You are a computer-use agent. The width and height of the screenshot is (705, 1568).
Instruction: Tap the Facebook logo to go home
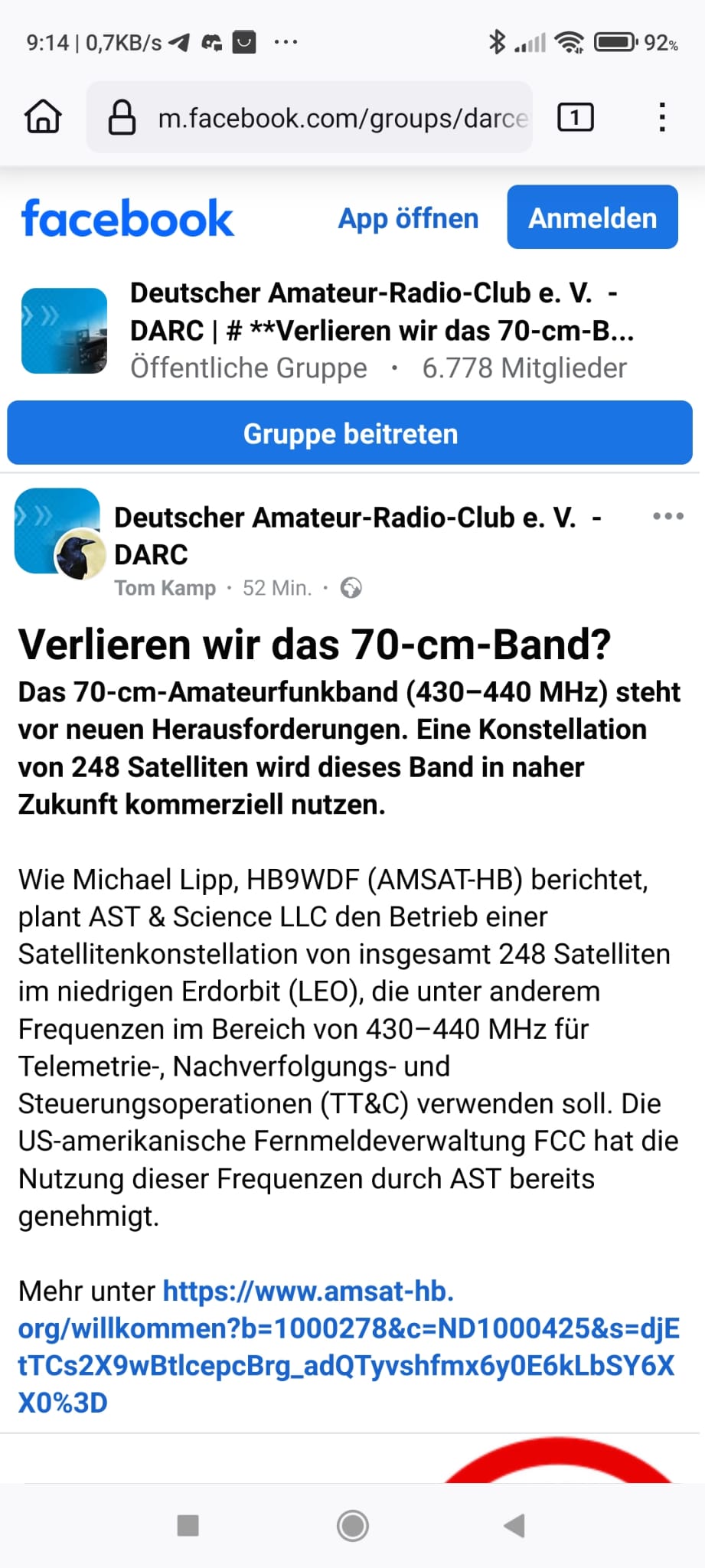tap(127, 219)
